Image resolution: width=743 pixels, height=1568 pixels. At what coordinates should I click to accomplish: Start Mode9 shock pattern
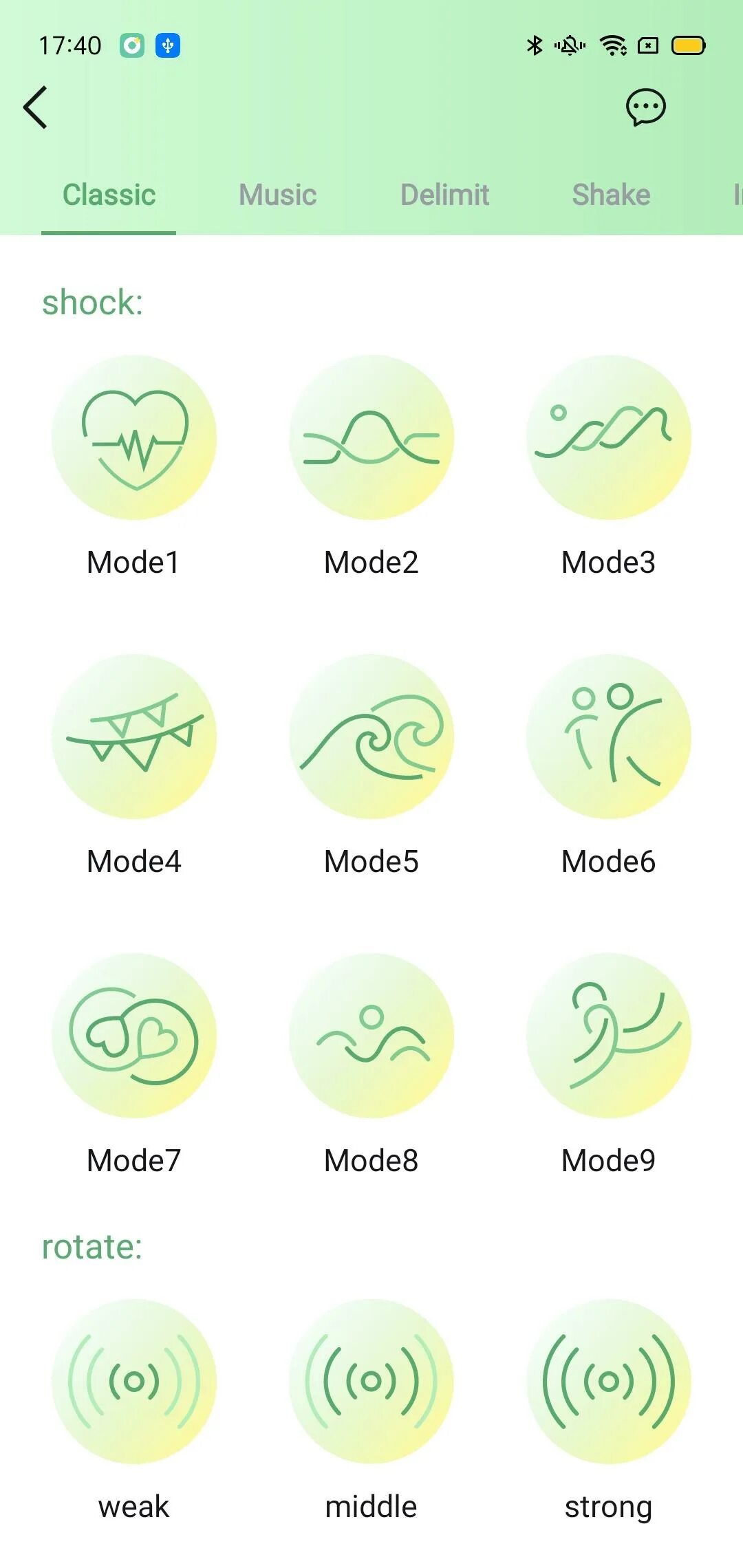click(x=609, y=1036)
